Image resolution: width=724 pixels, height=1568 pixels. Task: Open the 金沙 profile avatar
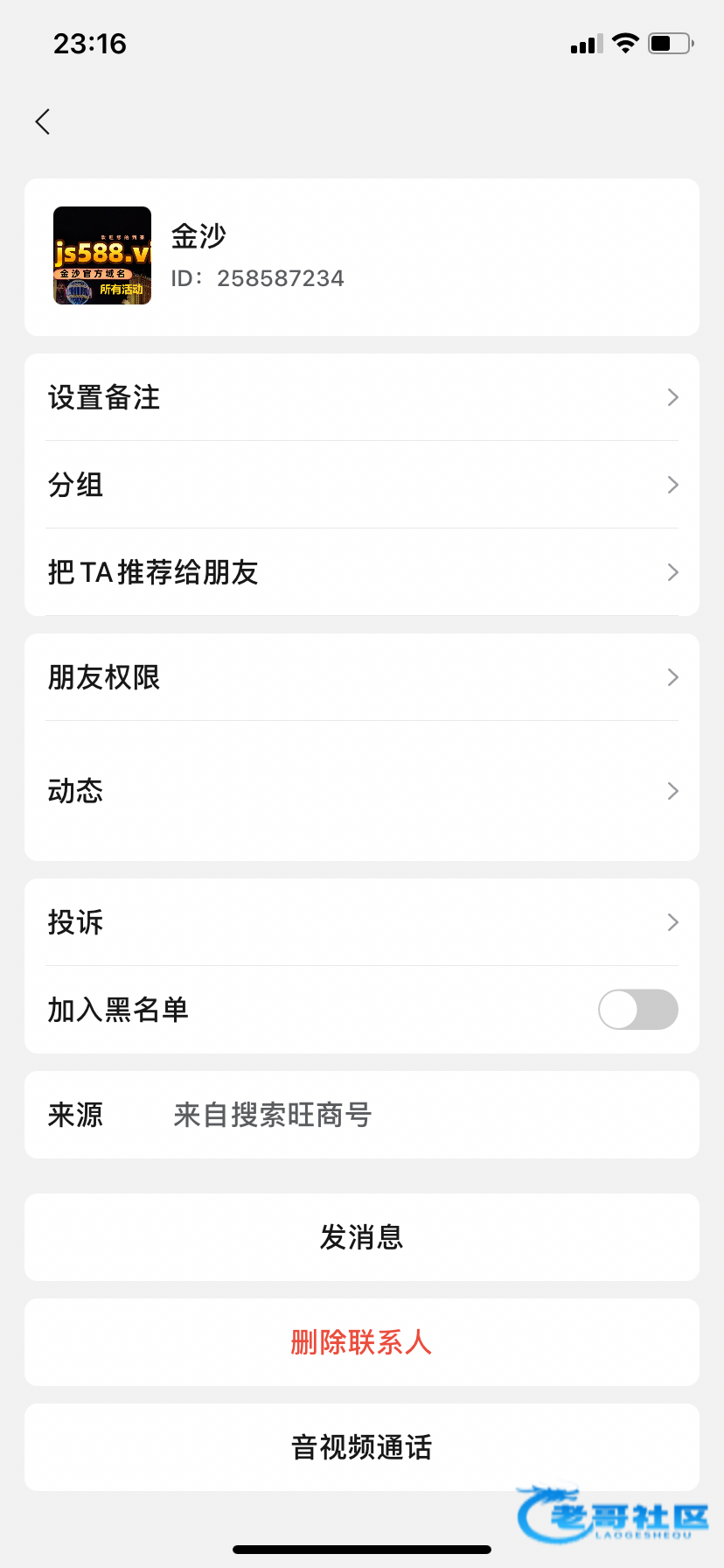102,255
